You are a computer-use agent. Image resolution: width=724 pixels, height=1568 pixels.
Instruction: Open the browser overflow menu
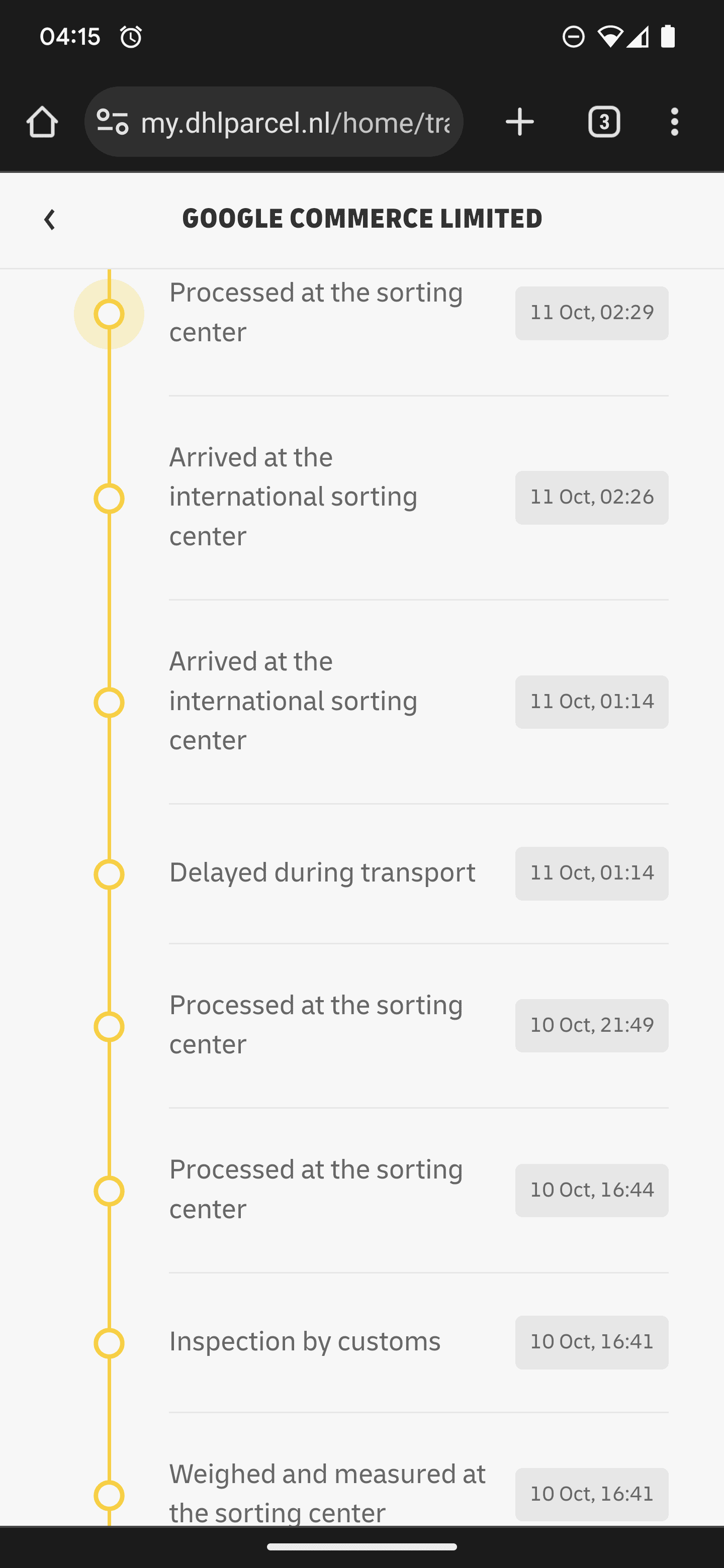pos(674,122)
